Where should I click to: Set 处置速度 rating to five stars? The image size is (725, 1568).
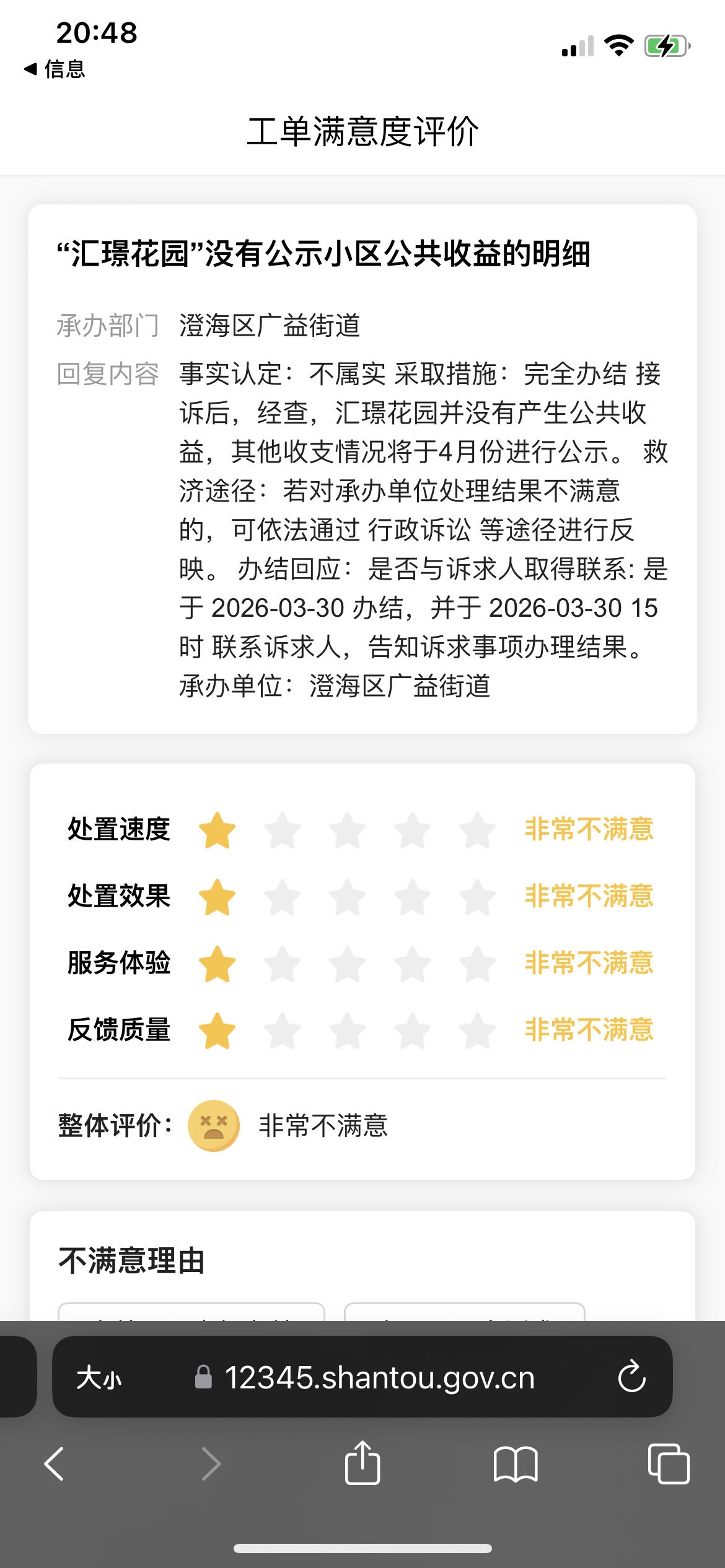pos(477,830)
